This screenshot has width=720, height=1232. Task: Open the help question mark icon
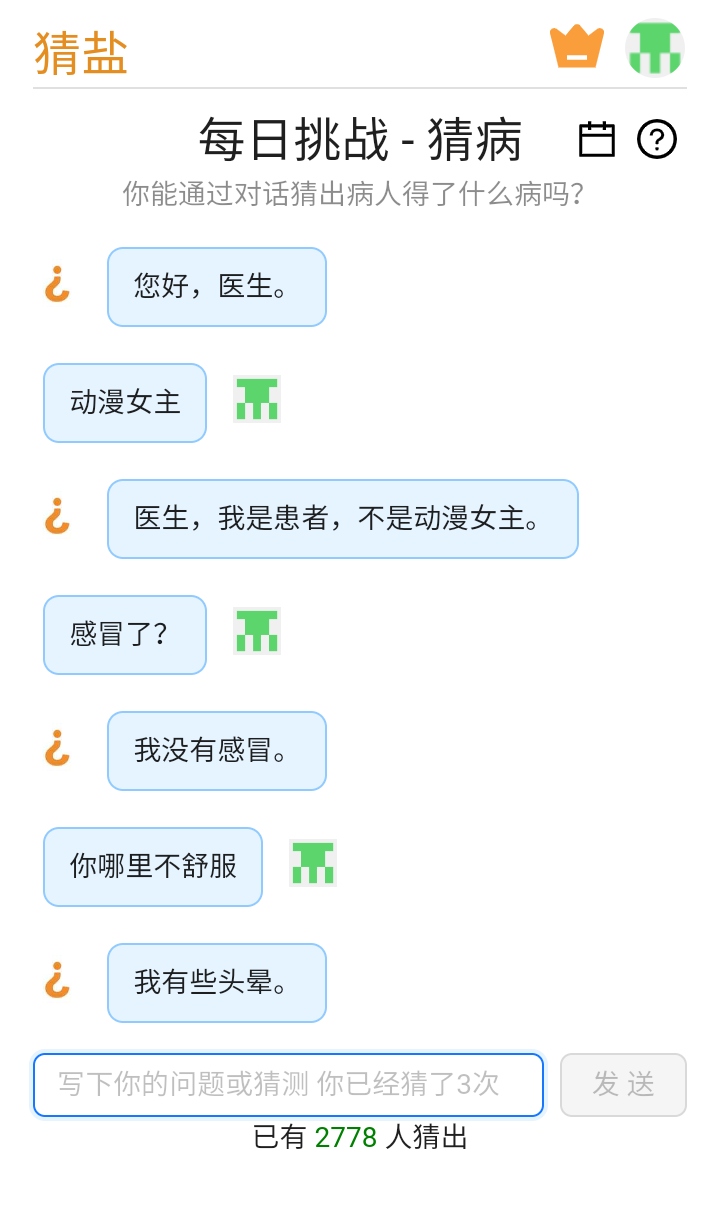click(657, 139)
